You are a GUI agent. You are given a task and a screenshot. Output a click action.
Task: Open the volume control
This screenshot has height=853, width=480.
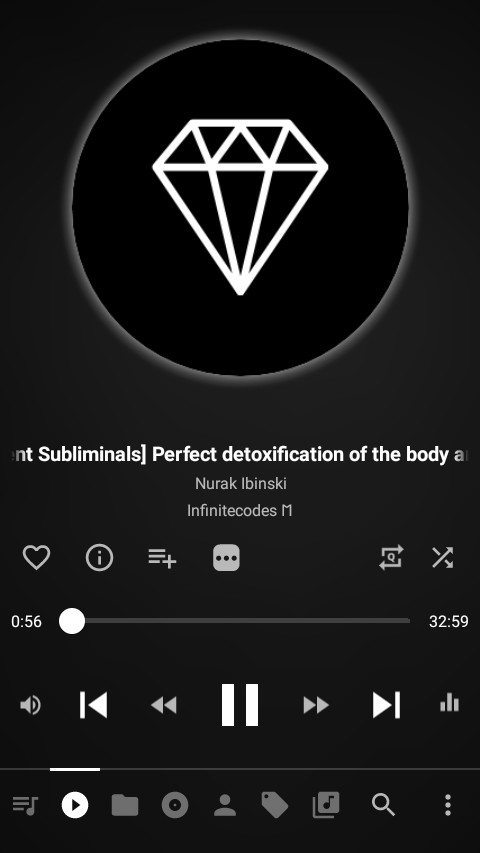click(x=30, y=705)
